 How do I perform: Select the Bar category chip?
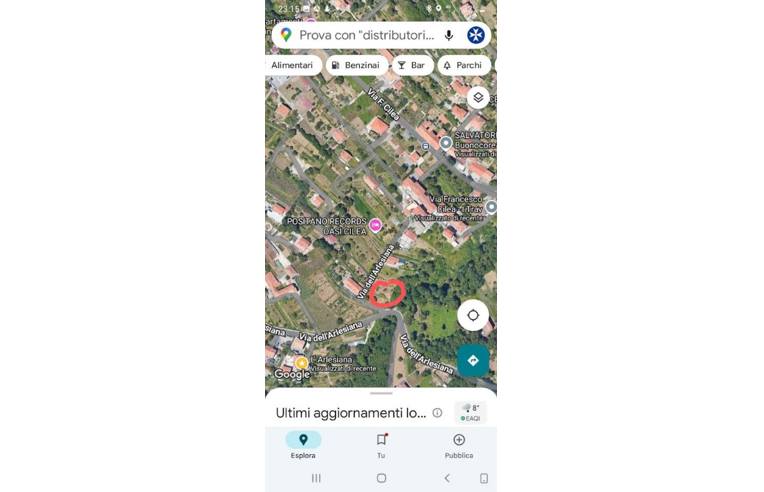tap(410, 65)
